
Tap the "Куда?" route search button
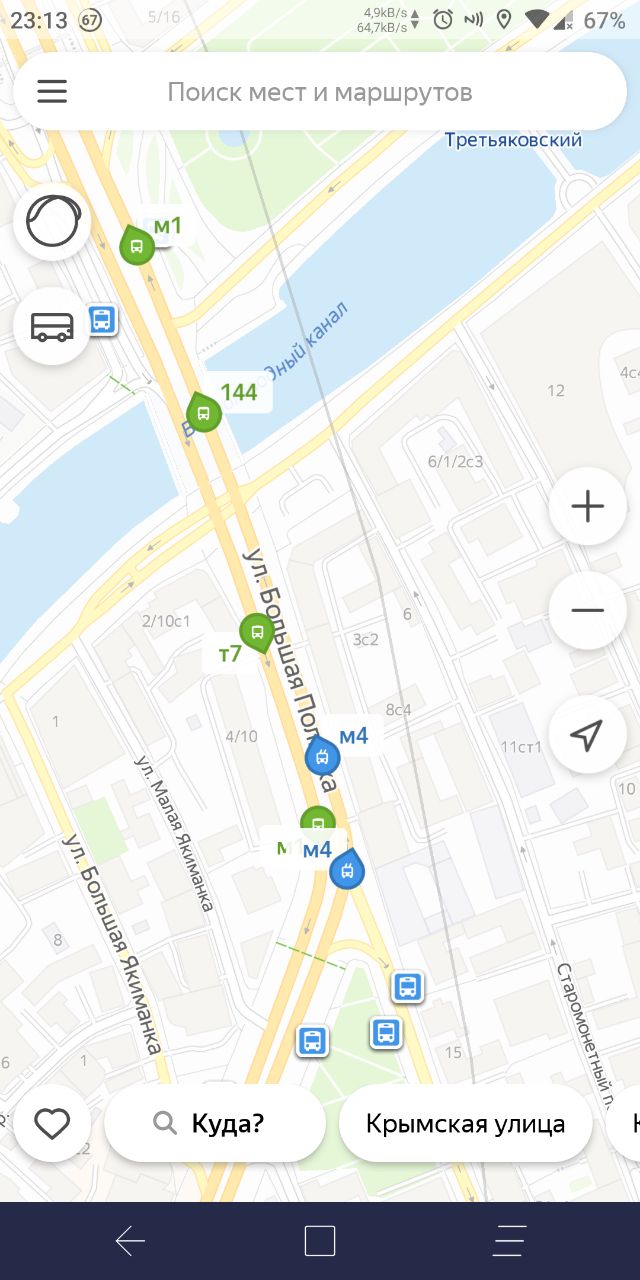(215, 1124)
